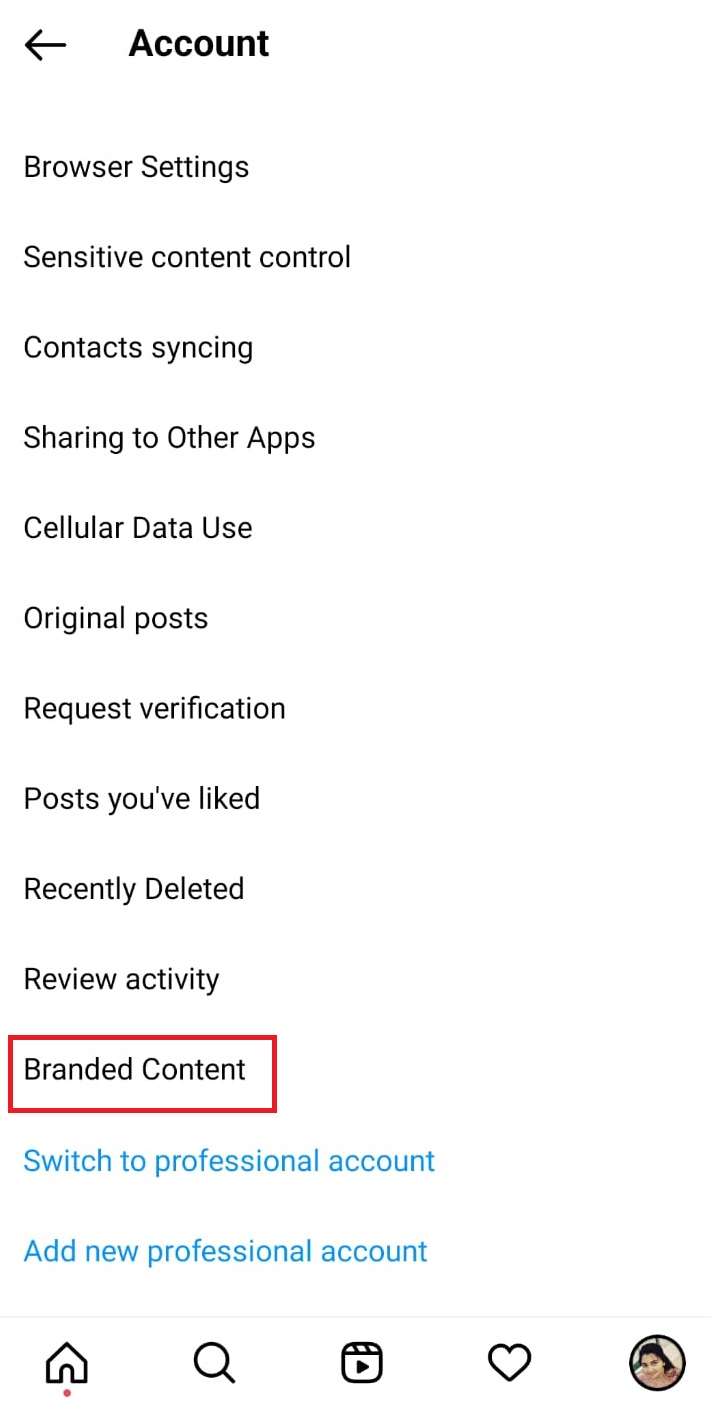Go back using the top-left arrow
Viewport: 711px width, 1403px height.
(45, 45)
